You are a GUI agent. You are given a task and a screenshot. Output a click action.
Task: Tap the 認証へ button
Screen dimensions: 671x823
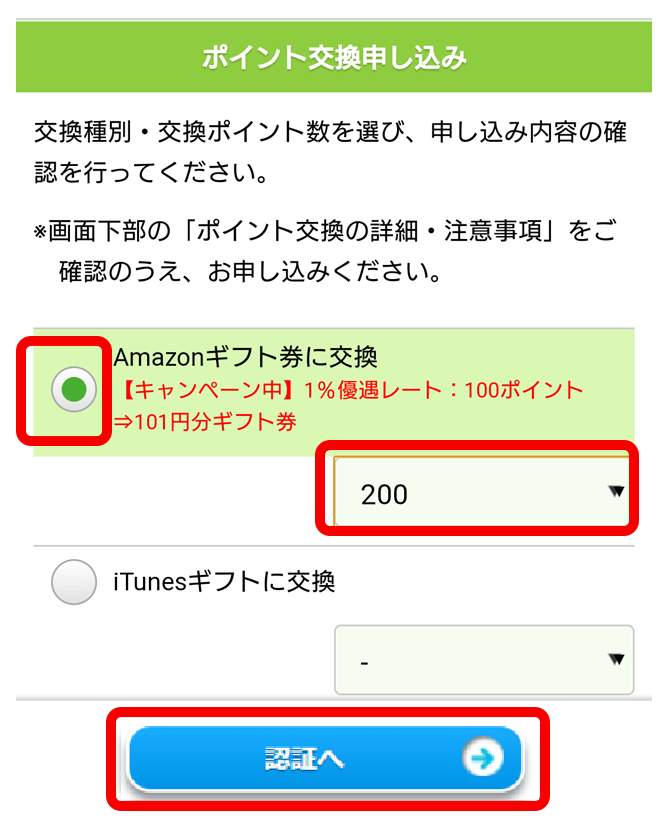(325, 759)
